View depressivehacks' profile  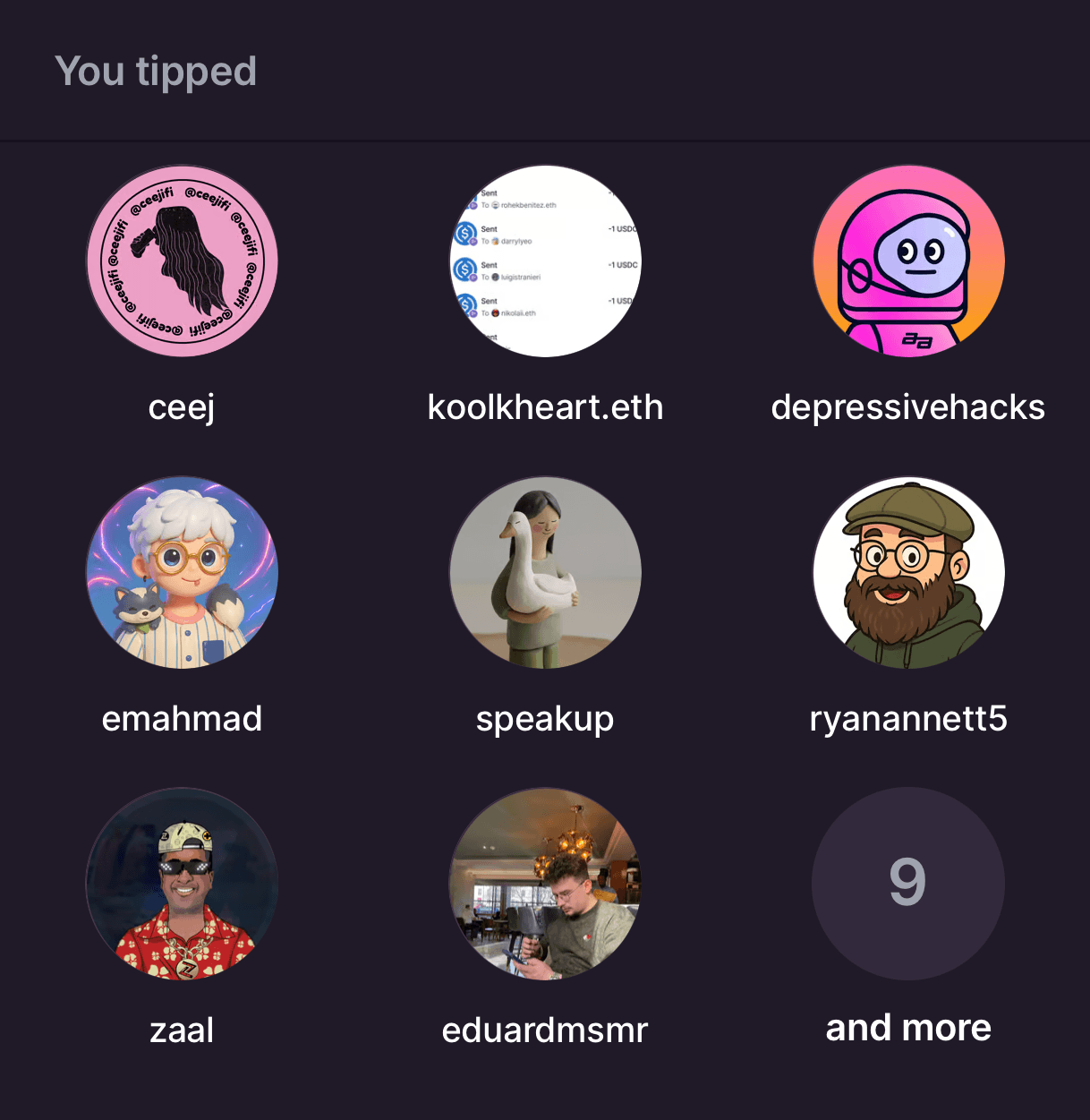[x=907, y=261]
